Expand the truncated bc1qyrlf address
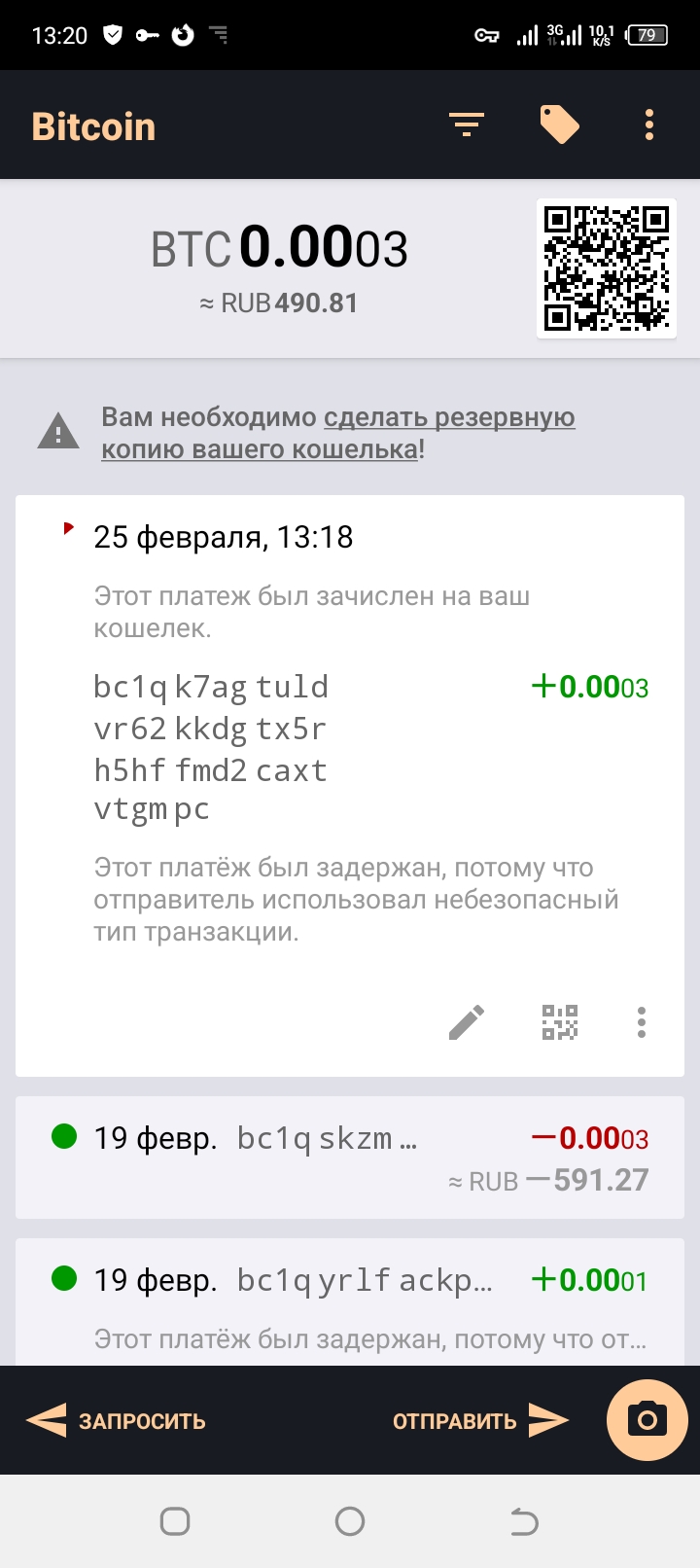Viewport: 700px width, 1568px height. coord(360,1279)
